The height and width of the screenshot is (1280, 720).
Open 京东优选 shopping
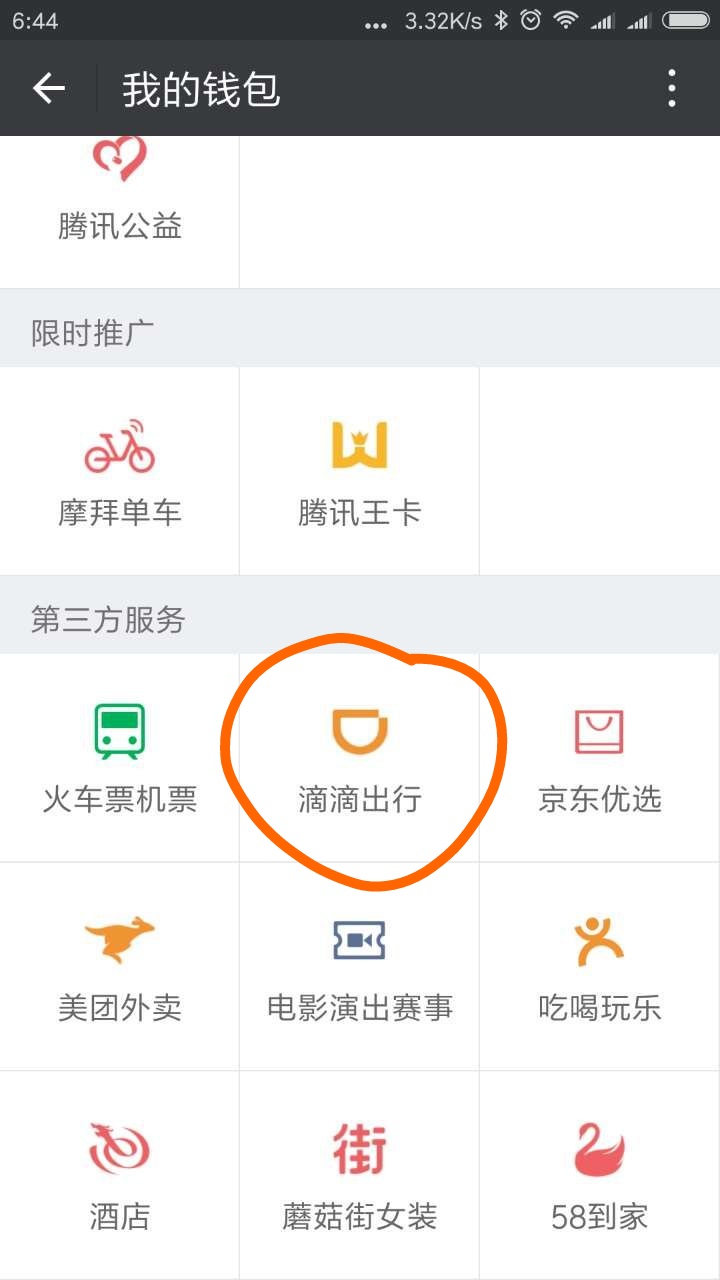coord(600,758)
